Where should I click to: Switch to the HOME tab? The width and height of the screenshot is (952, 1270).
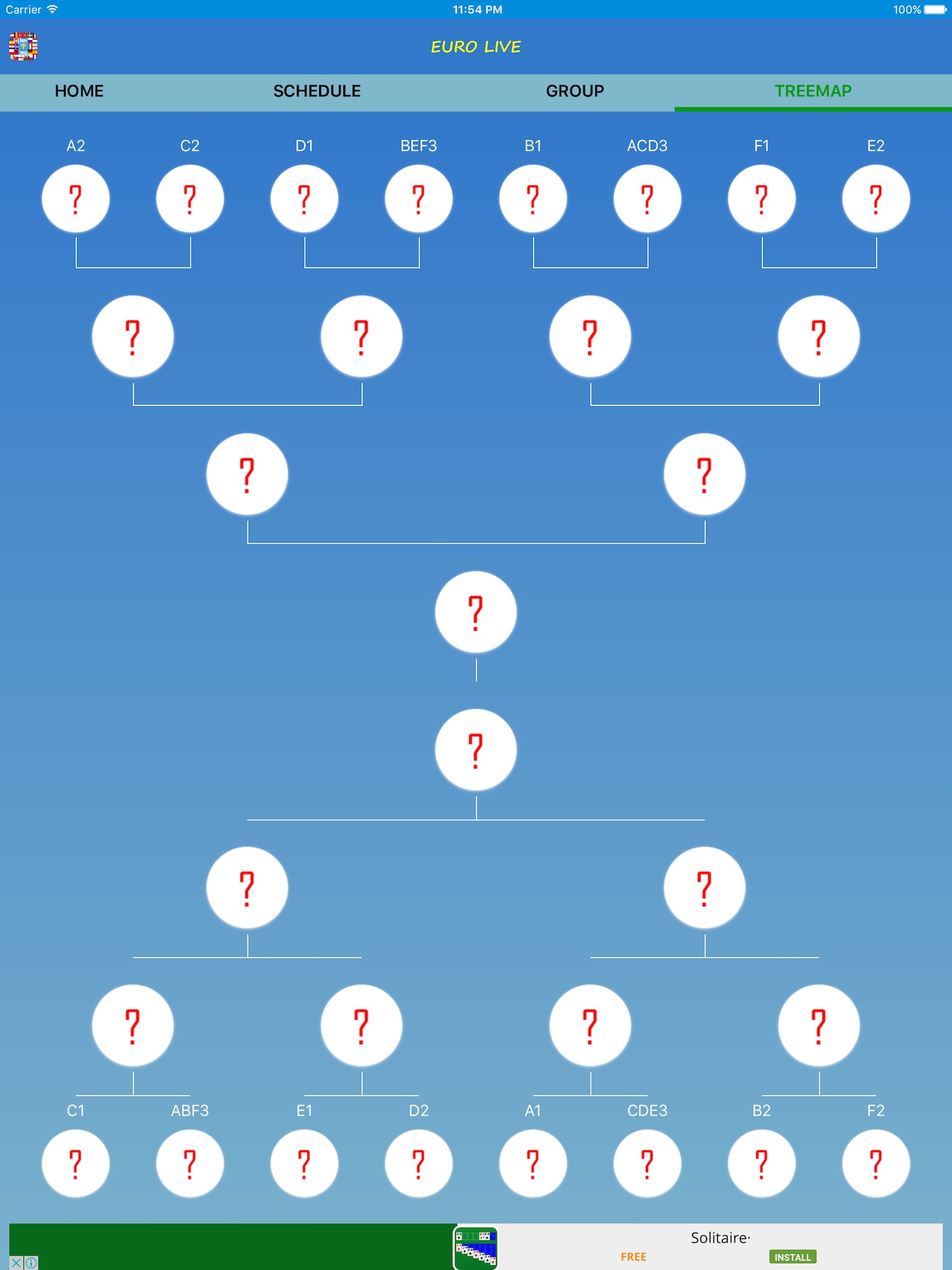pos(79,91)
